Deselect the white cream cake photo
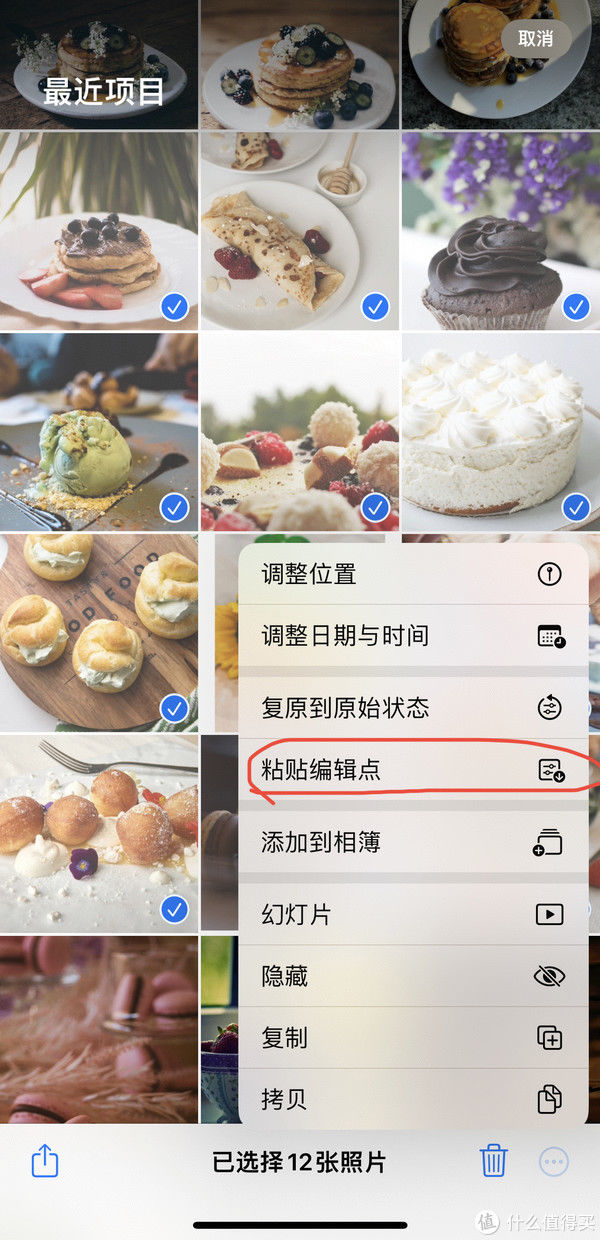600x1240 pixels. [x=500, y=433]
